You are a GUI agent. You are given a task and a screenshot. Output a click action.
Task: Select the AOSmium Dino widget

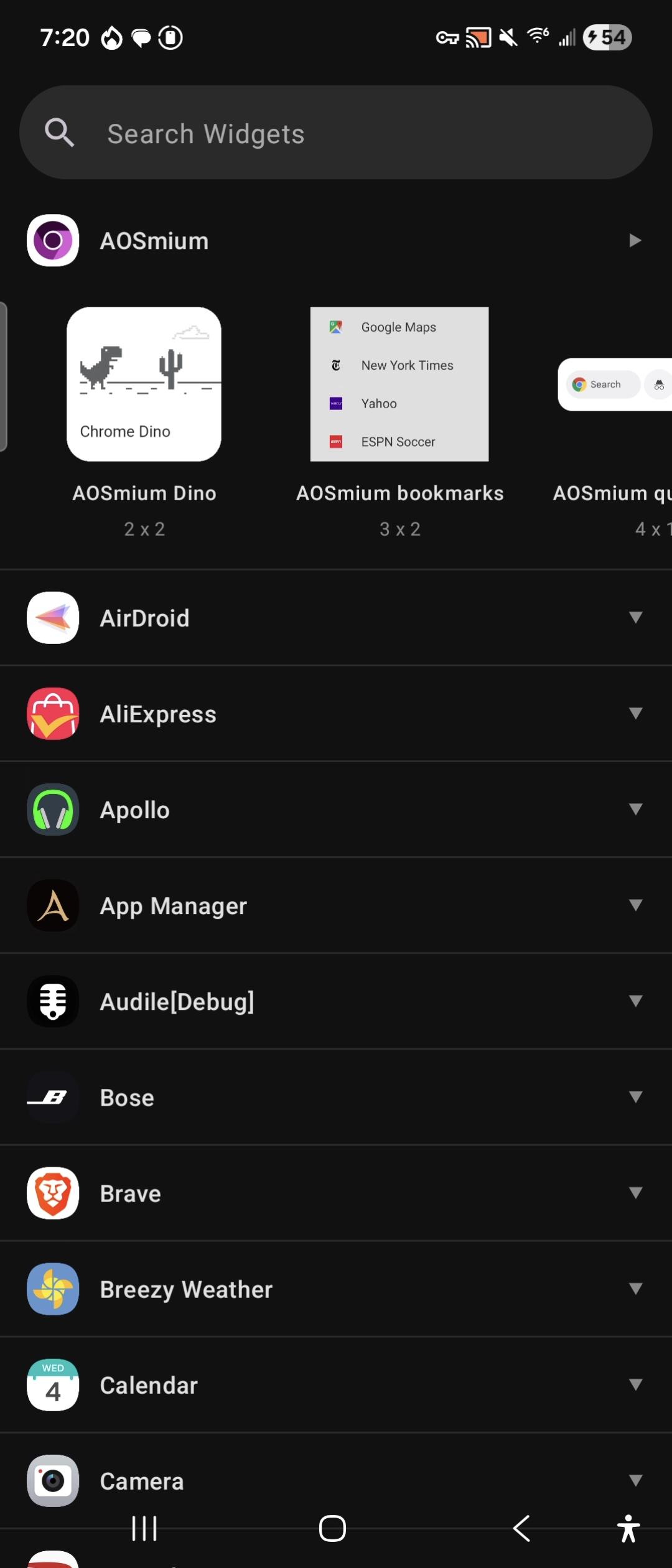click(144, 385)
